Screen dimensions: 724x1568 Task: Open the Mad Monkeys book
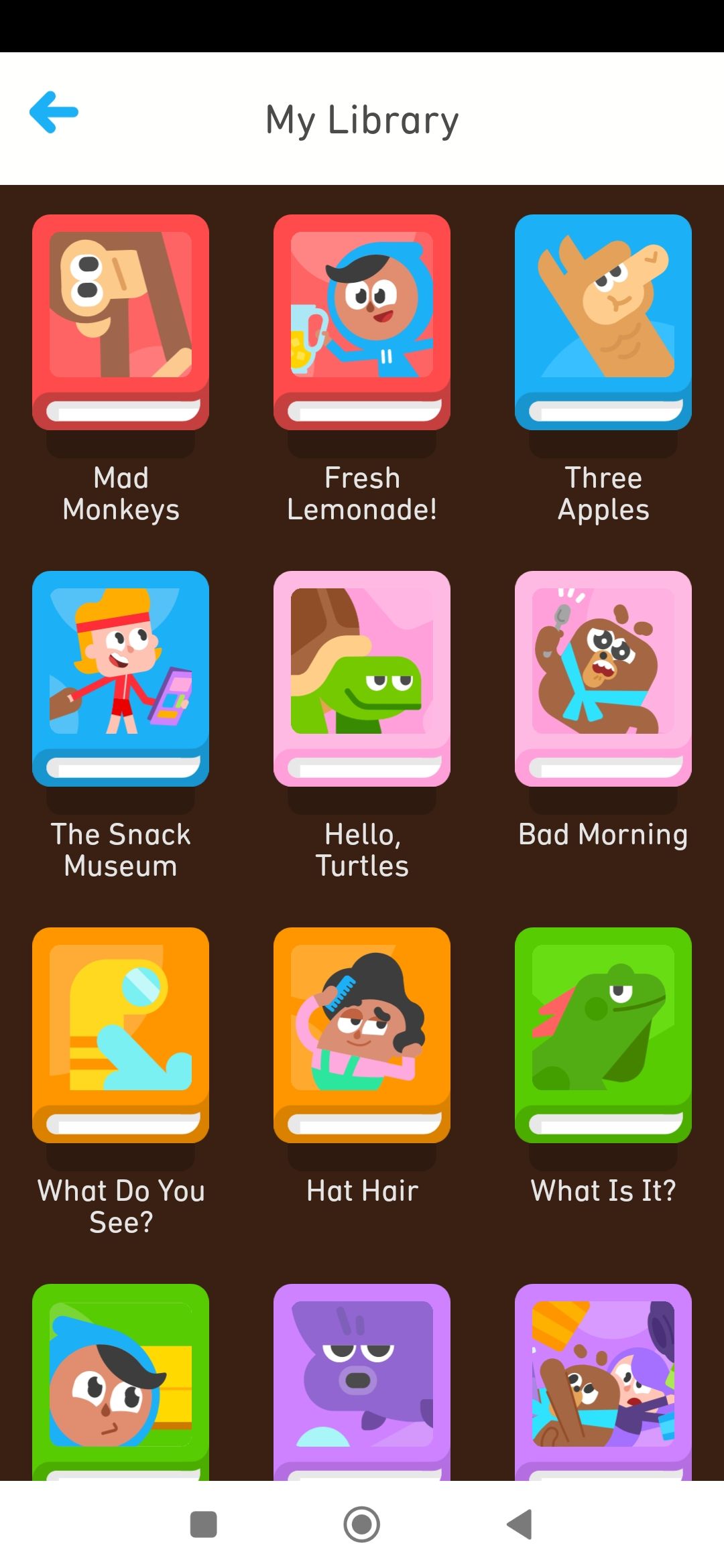click(x=121, y=322)
